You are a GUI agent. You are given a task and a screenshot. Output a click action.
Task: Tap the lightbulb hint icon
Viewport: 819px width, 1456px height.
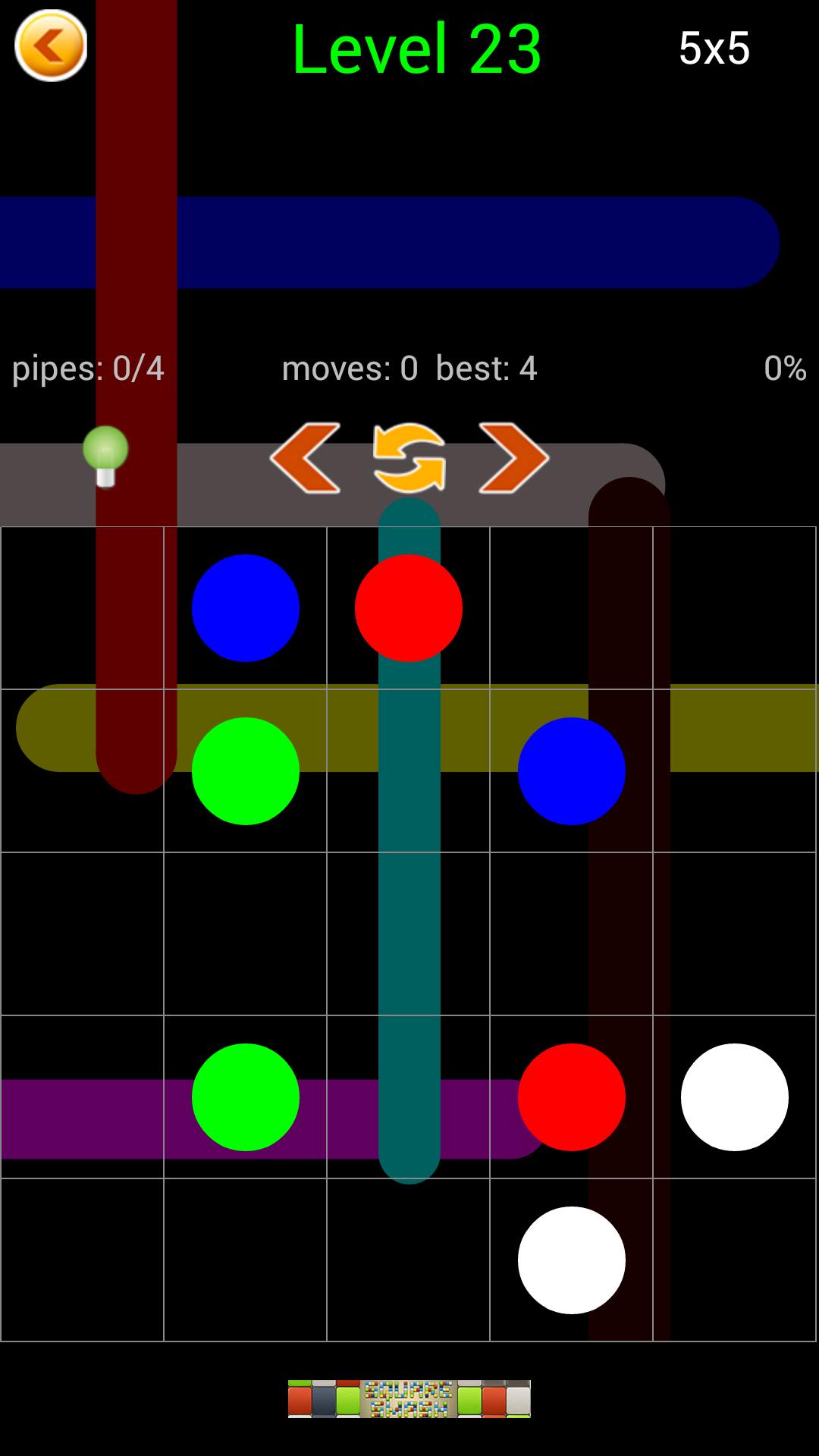(105, 455)
